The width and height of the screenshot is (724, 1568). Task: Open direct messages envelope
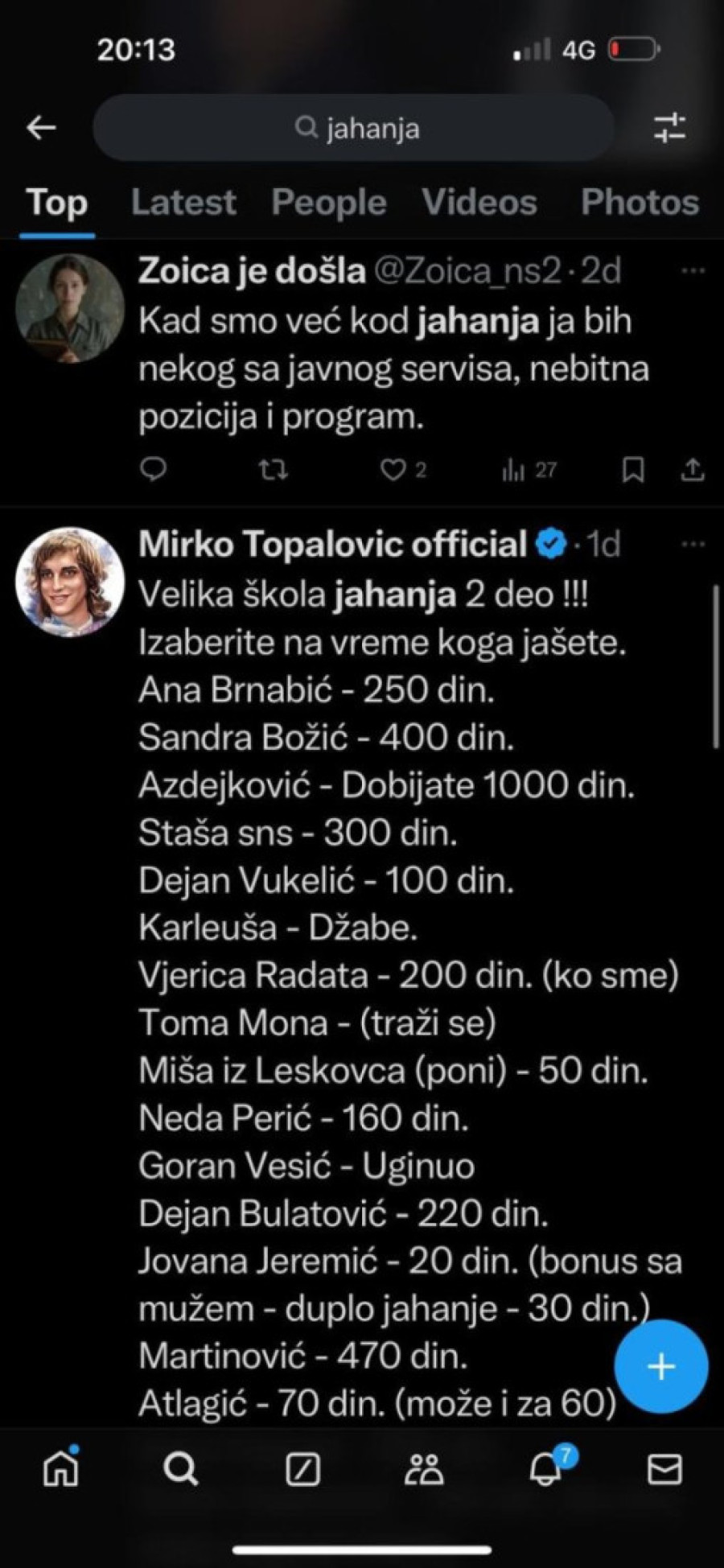[x=664, y=1469]
